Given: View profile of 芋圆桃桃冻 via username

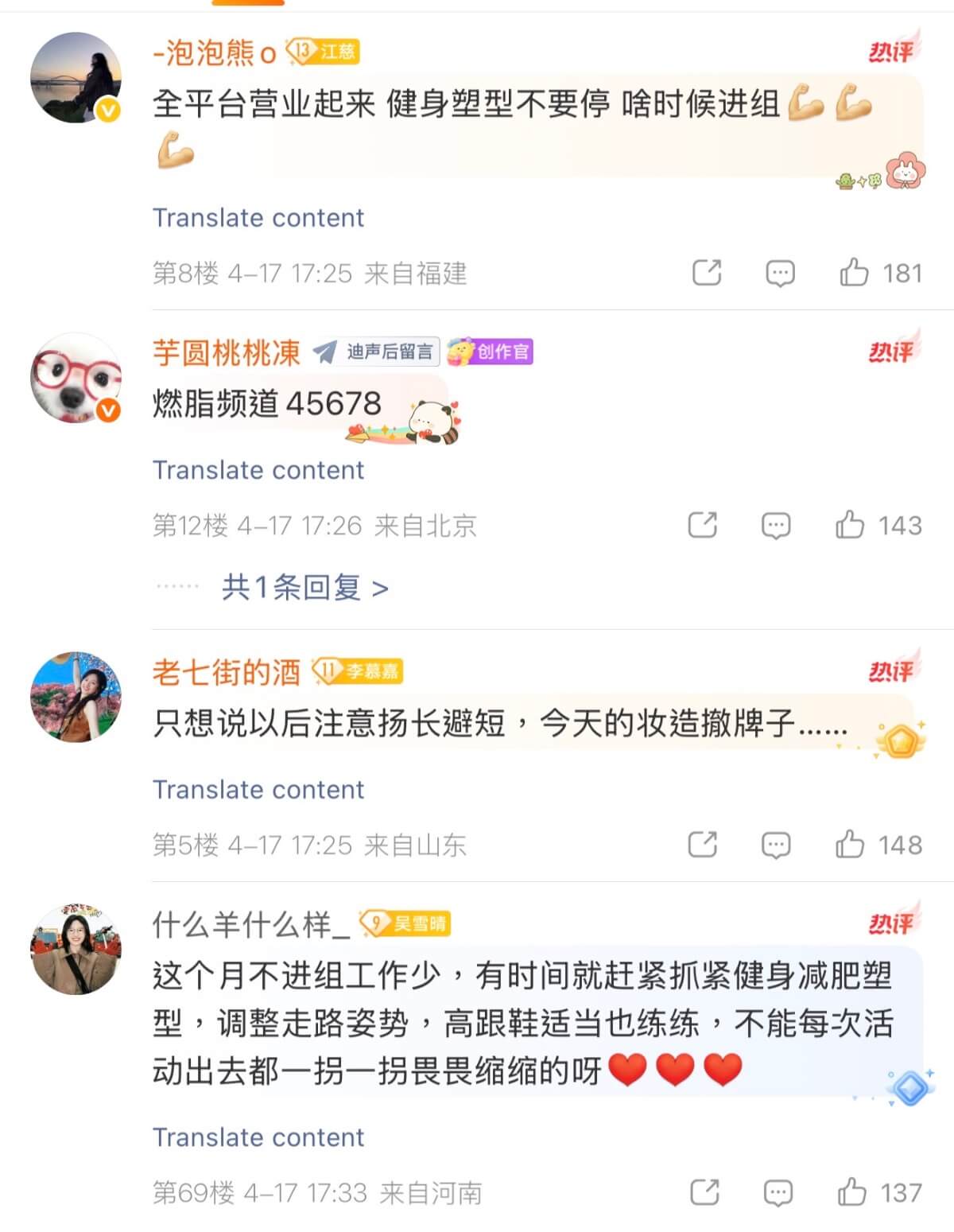Looking at the screenshot, I should pos(227,352).
